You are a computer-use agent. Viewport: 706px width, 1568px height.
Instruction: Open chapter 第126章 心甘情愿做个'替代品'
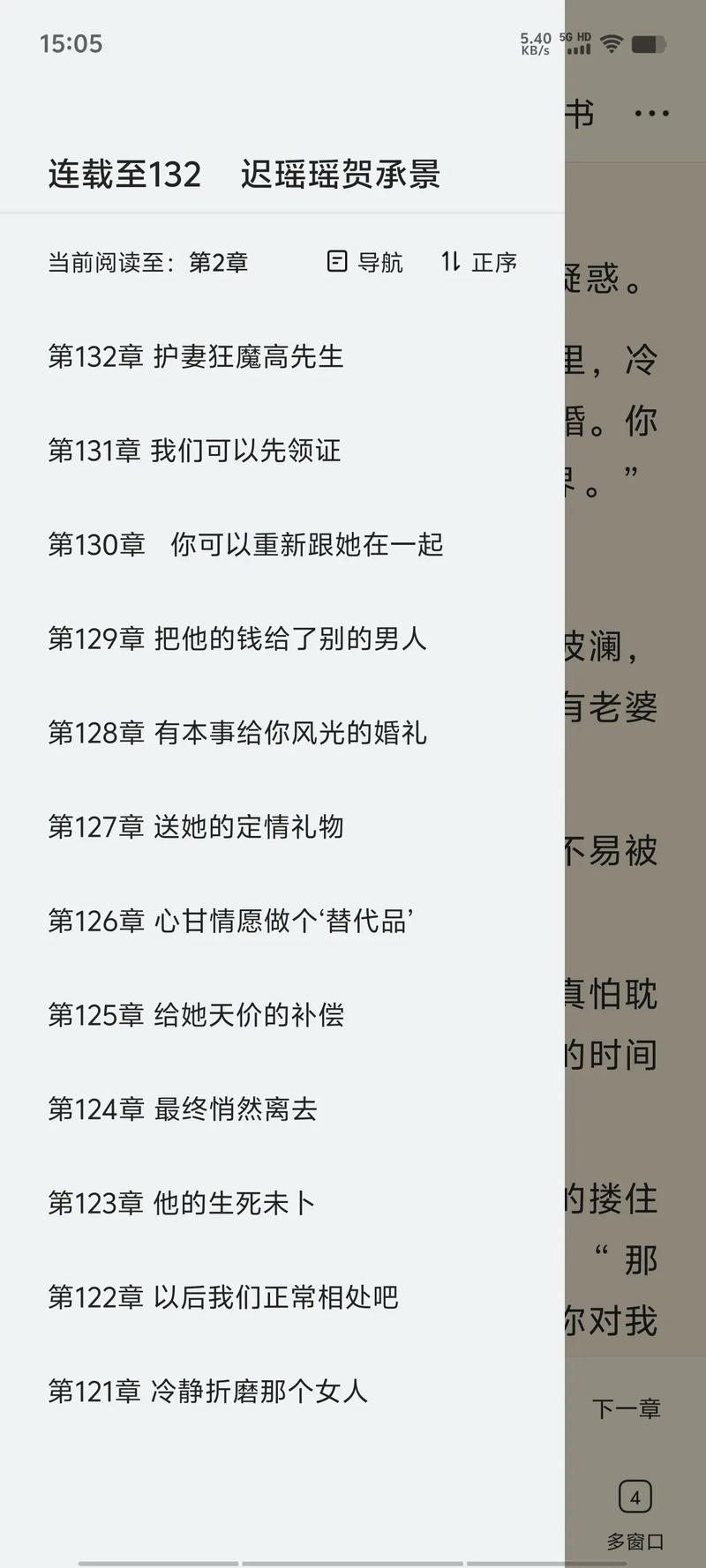pos(231,921)
